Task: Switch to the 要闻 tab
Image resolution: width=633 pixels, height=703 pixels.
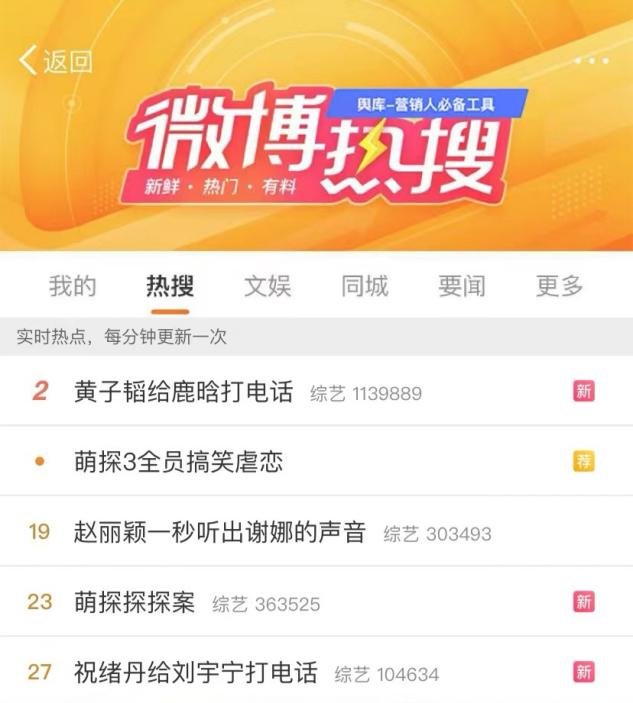Action: click(x=462, y=287)
